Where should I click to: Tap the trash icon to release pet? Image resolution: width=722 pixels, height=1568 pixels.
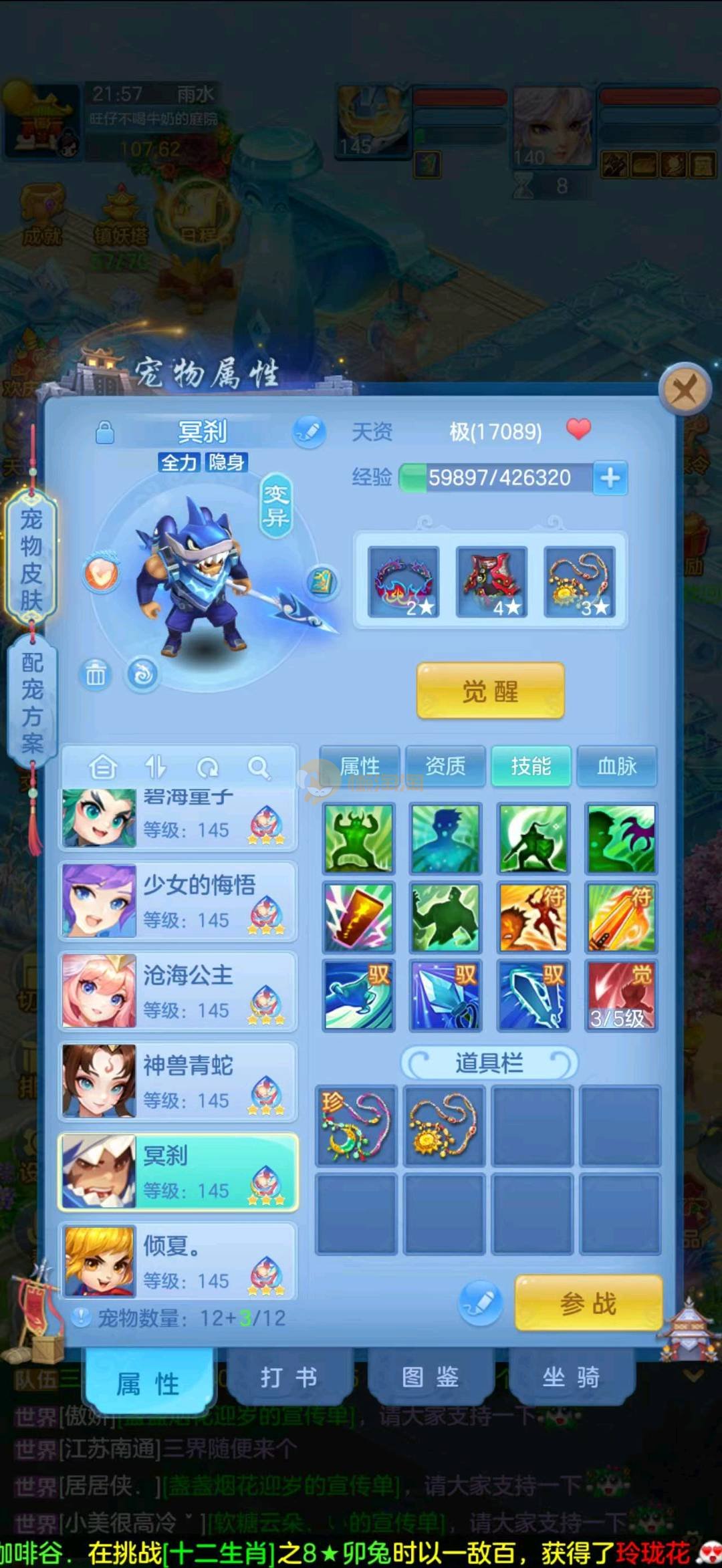tap(96, 674)
